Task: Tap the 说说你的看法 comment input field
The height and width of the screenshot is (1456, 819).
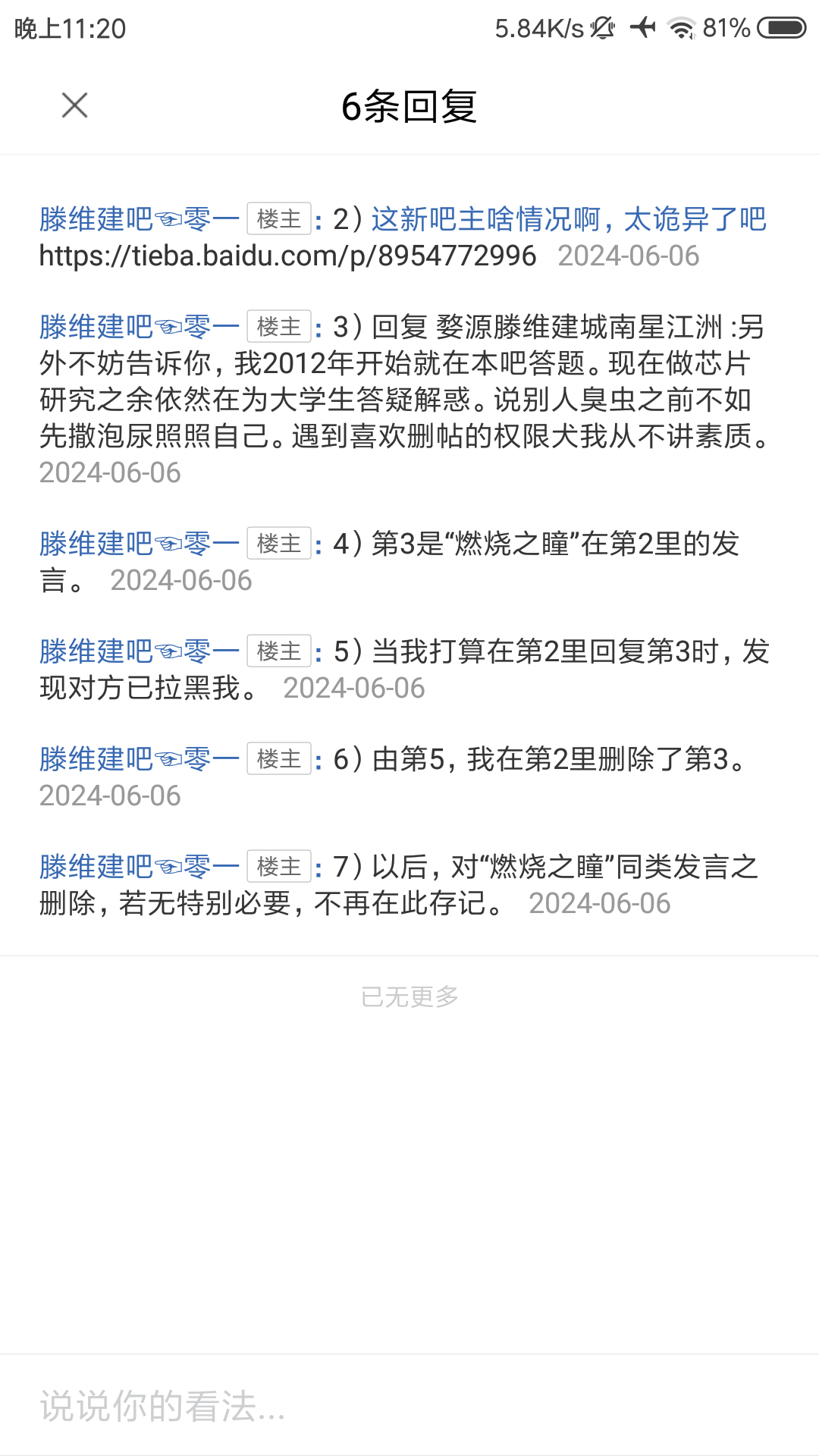Action: 409,1405
